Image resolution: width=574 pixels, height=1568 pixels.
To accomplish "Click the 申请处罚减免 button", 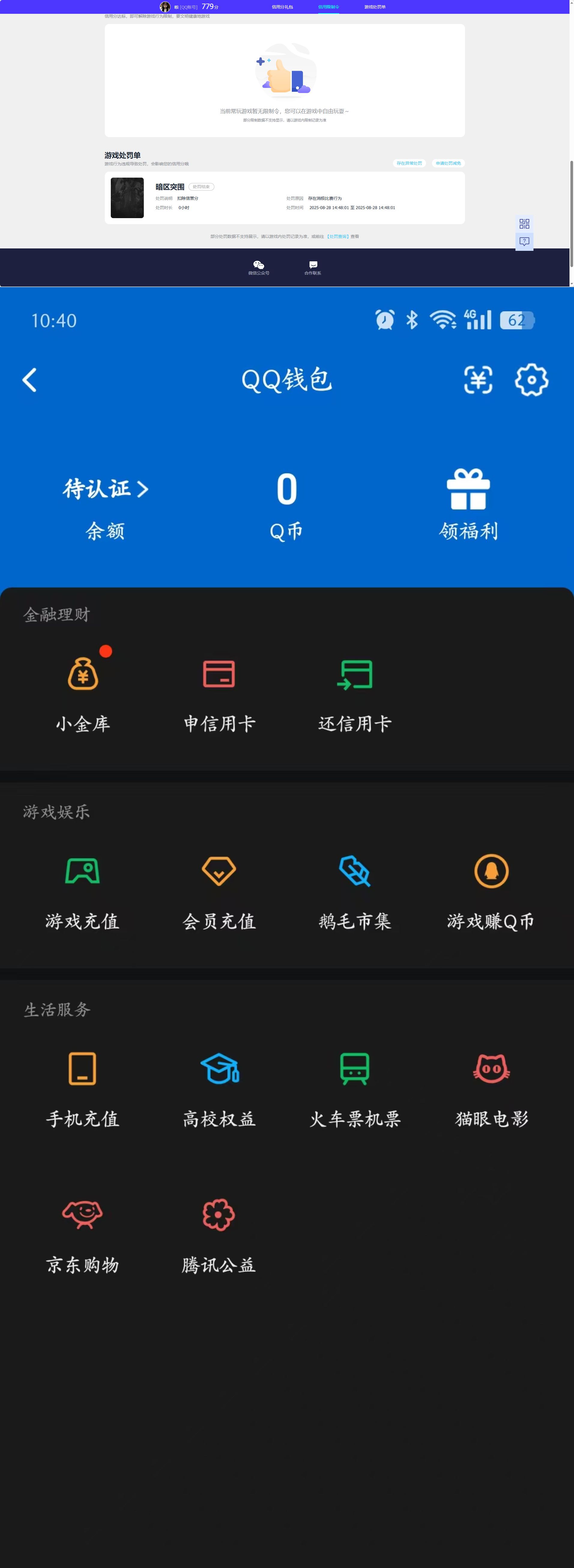I will [449, 163].
